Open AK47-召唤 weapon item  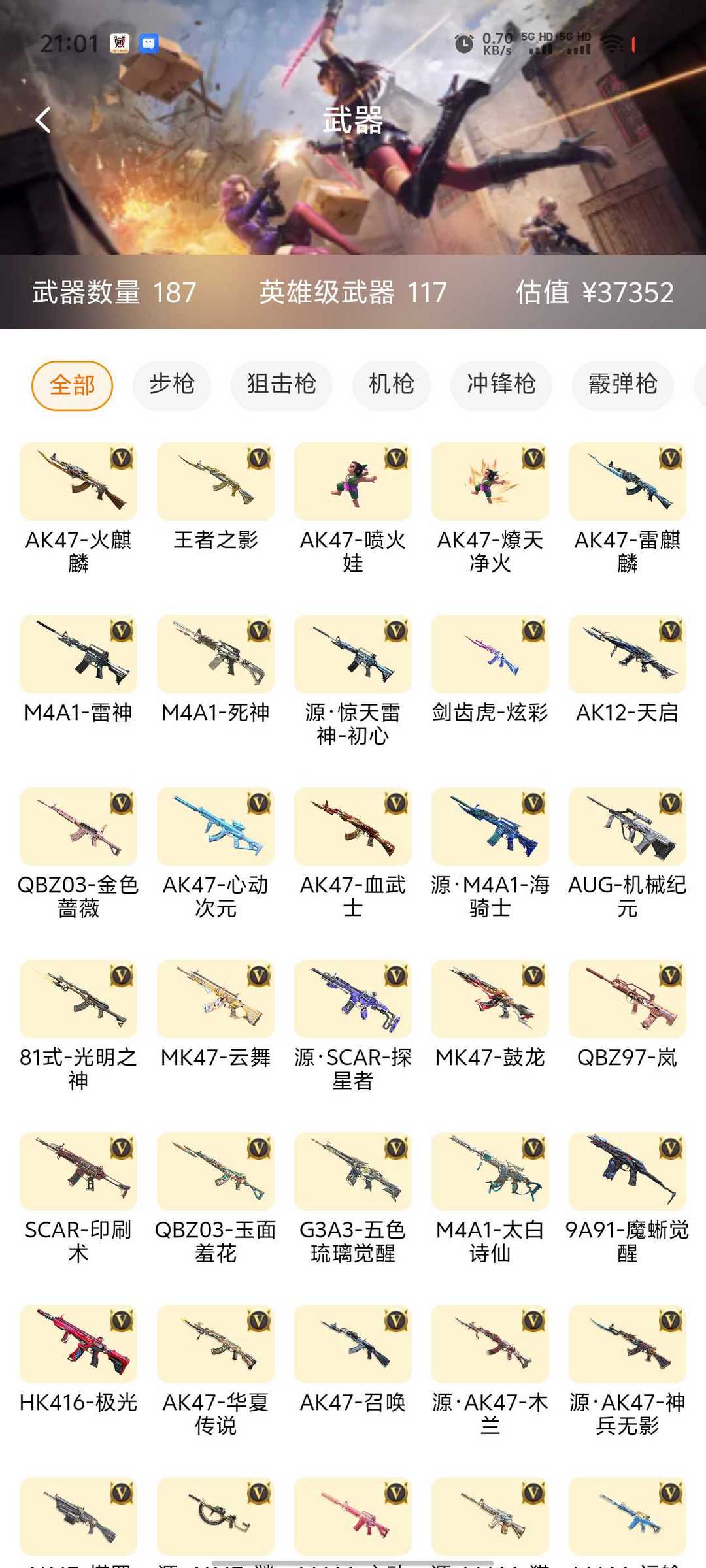pyautogui.click(x=353, y=1360)
